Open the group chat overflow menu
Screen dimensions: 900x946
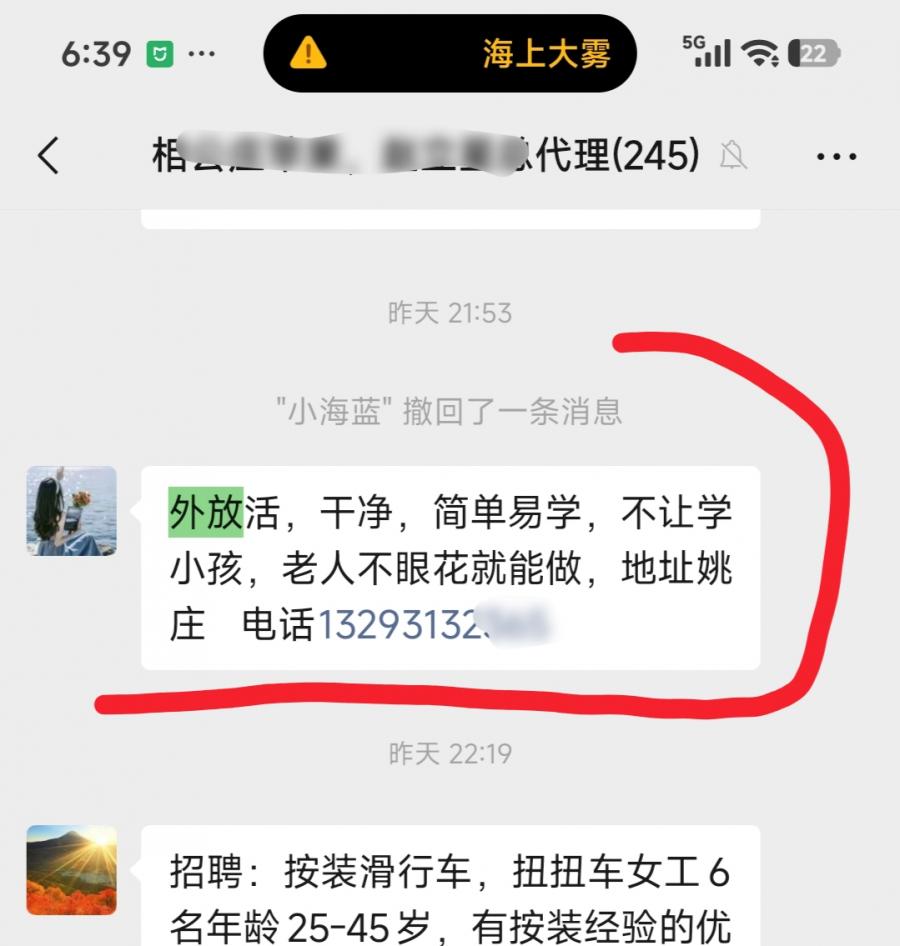[836, 156]
